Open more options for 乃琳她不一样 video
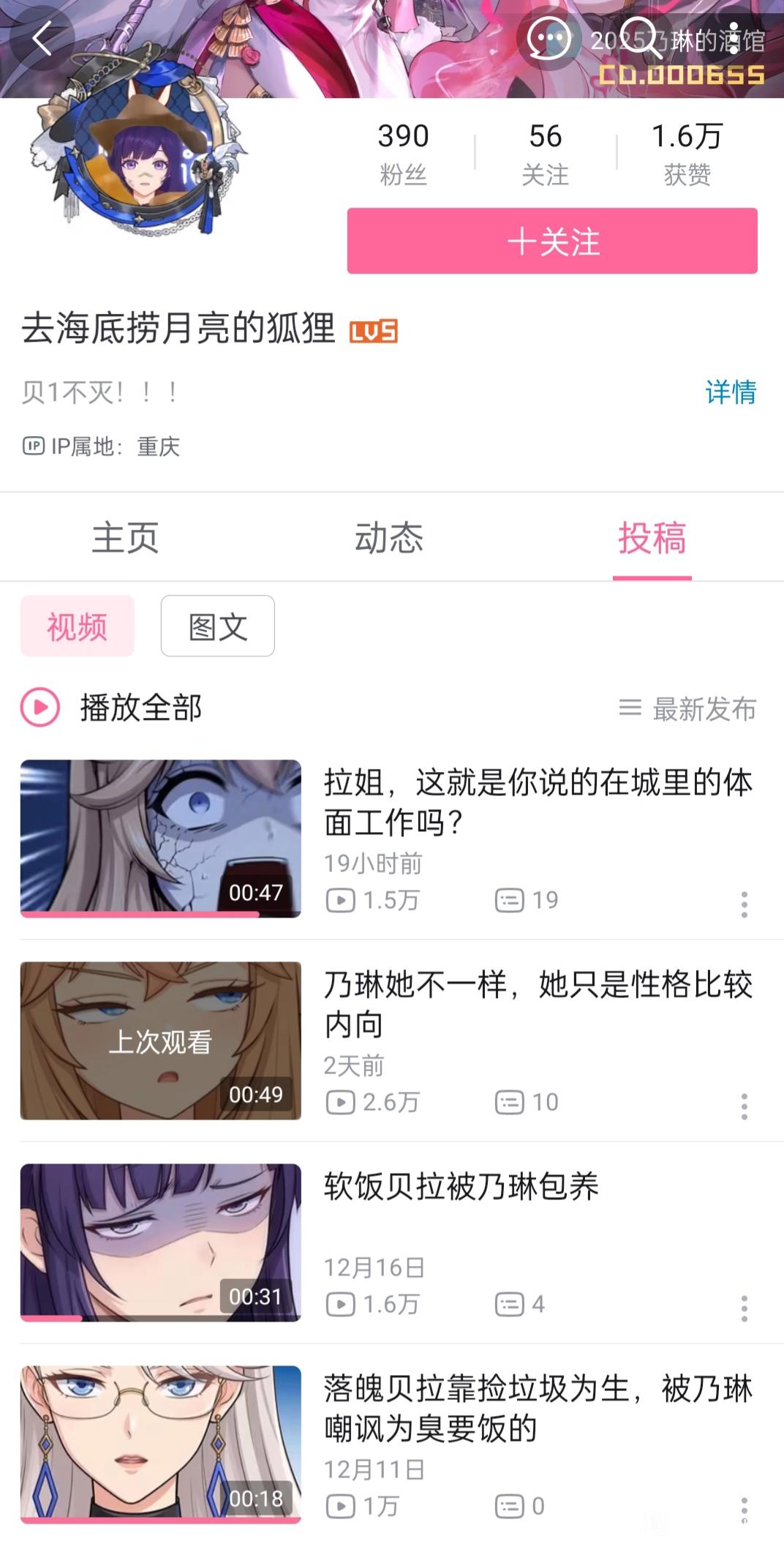 tap(744, 1106)
